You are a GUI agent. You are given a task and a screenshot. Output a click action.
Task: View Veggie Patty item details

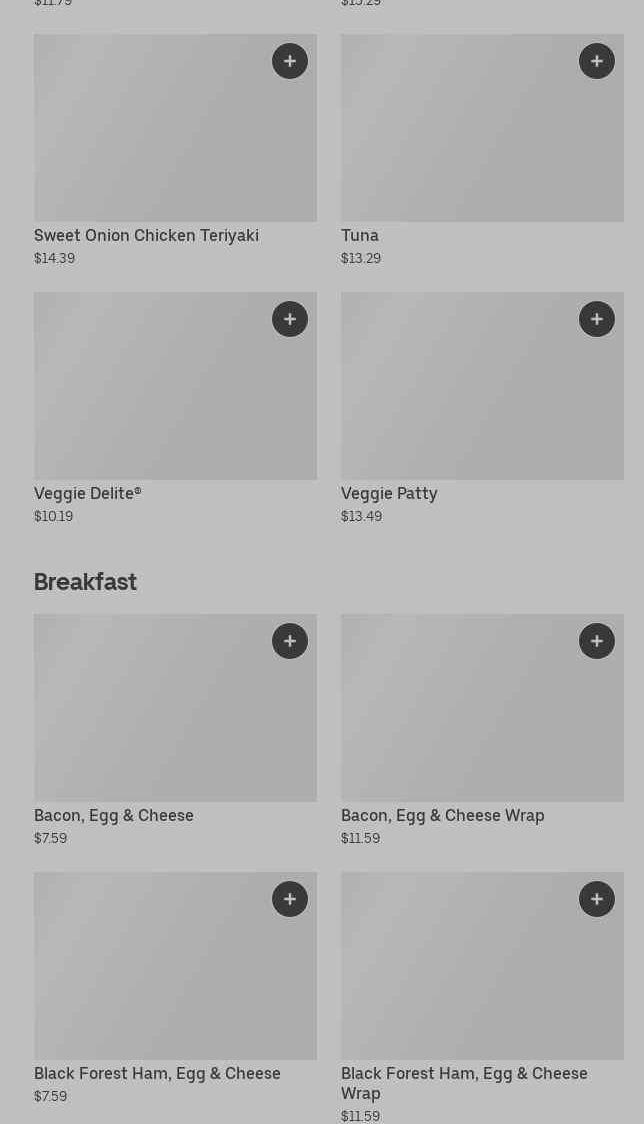[389, 493]
